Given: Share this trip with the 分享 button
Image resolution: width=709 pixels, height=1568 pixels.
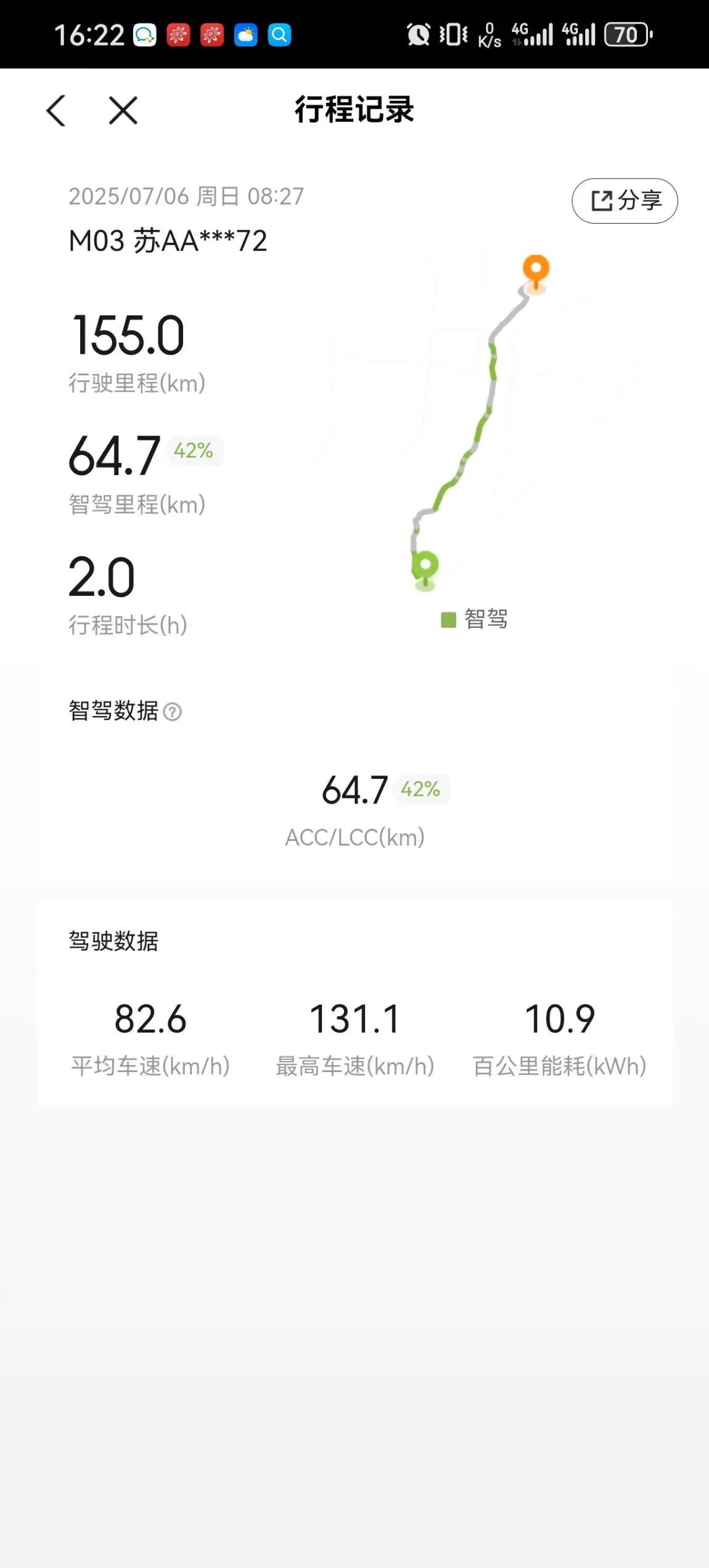Looking at the screenshot, I should pos(625,201).
